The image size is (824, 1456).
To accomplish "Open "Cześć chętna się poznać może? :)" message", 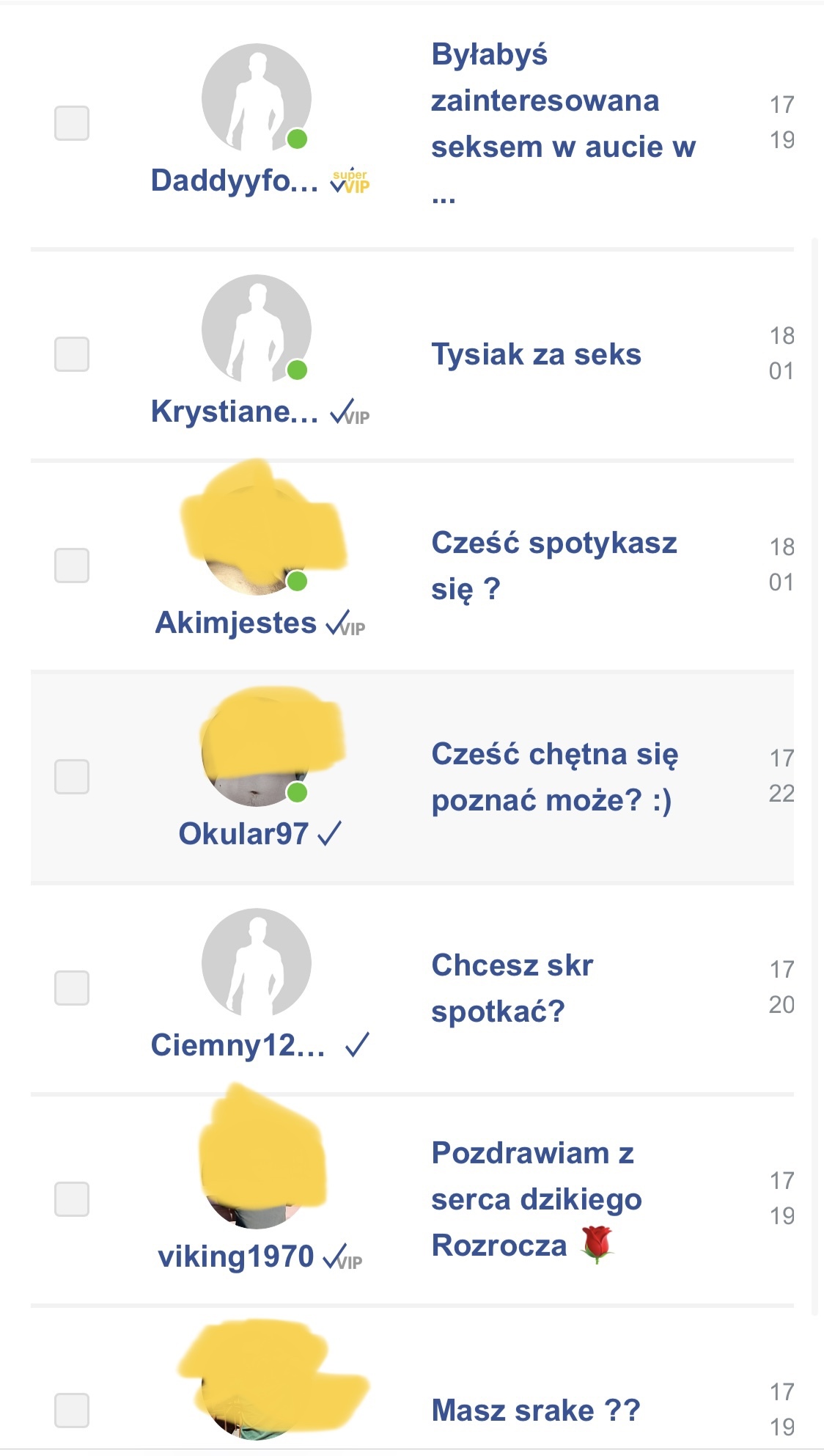I will (554, 777).
